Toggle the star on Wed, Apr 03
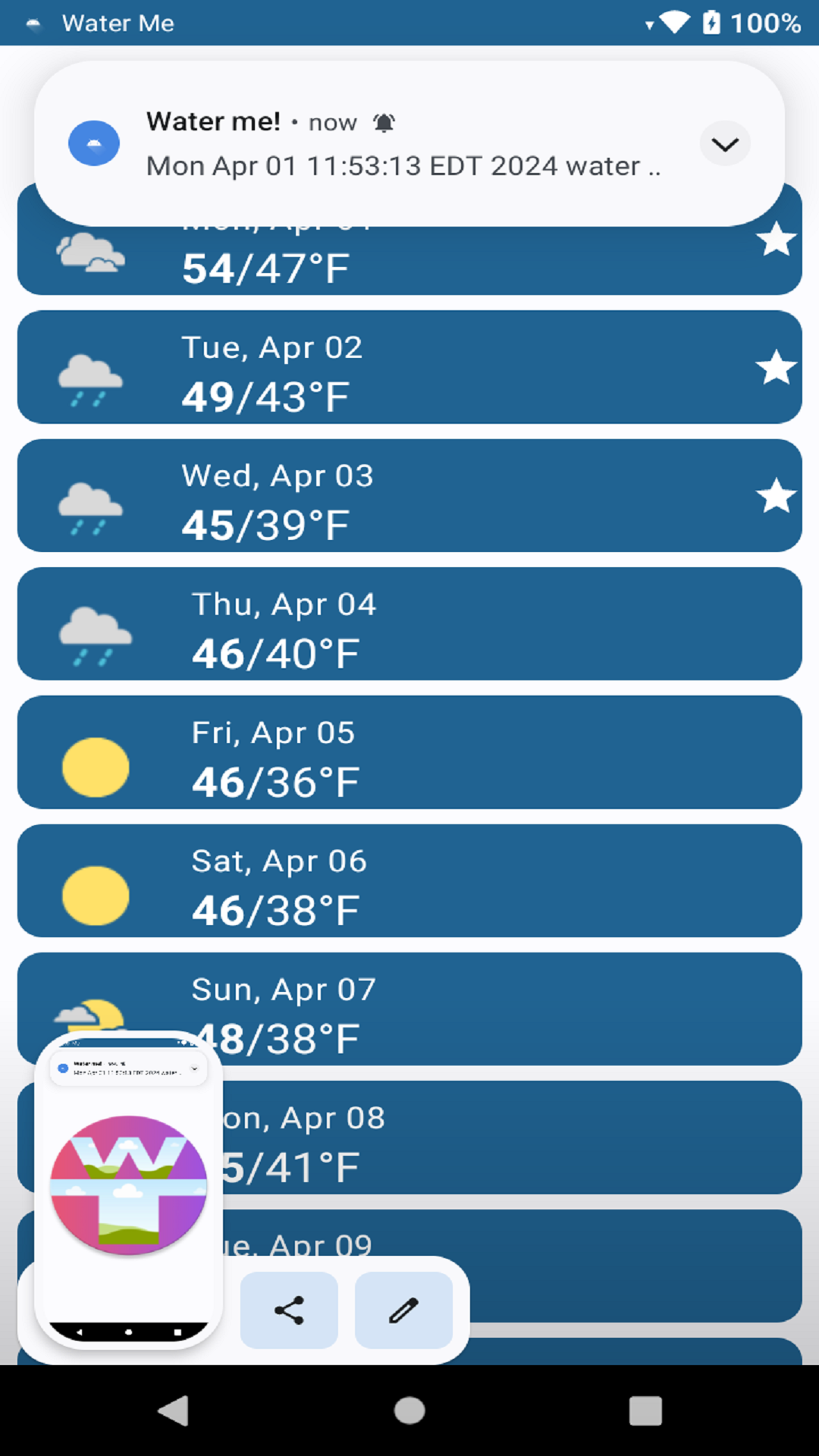 coord(776,496)
